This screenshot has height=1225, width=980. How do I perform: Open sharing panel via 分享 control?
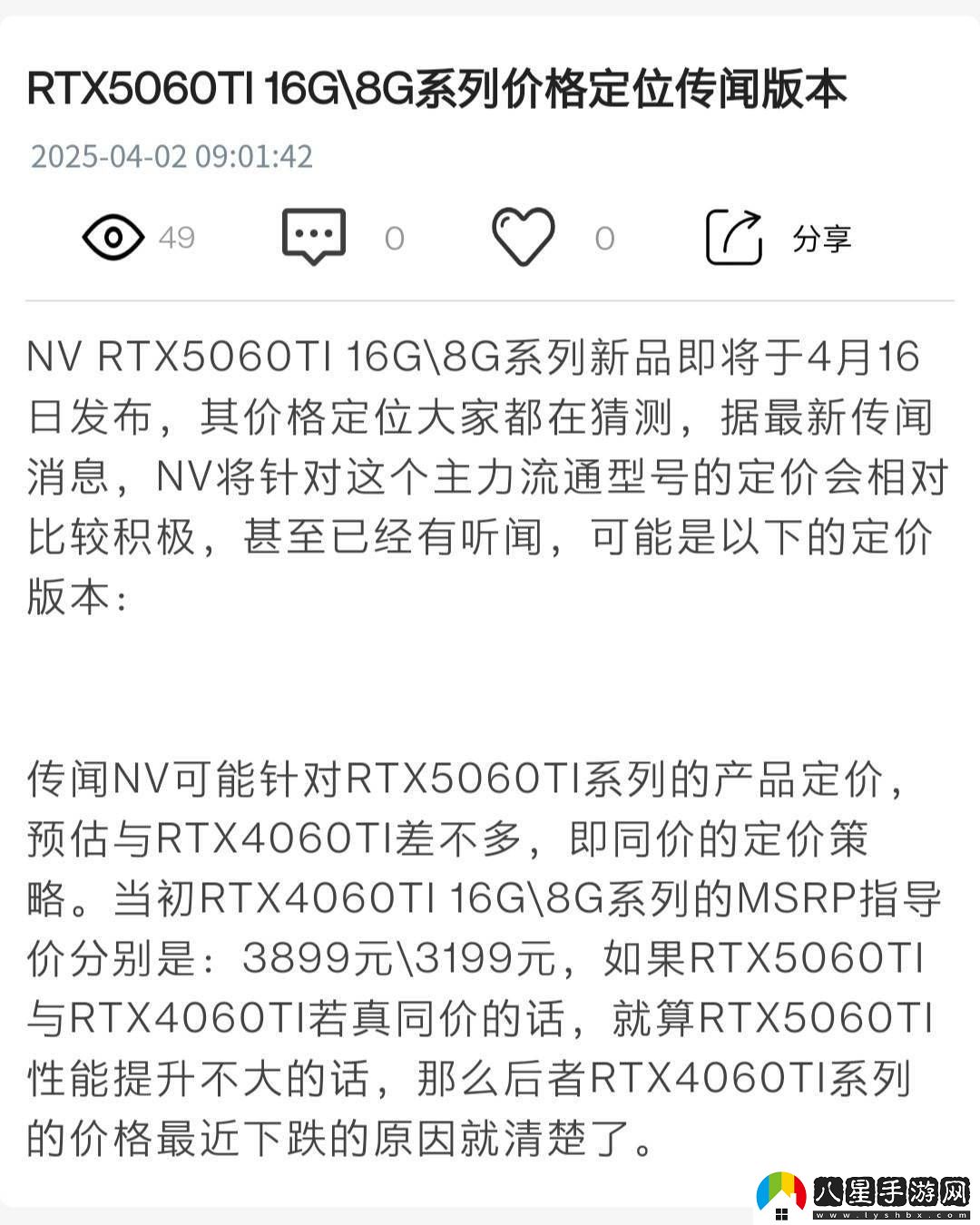click(x=819, y=239)
